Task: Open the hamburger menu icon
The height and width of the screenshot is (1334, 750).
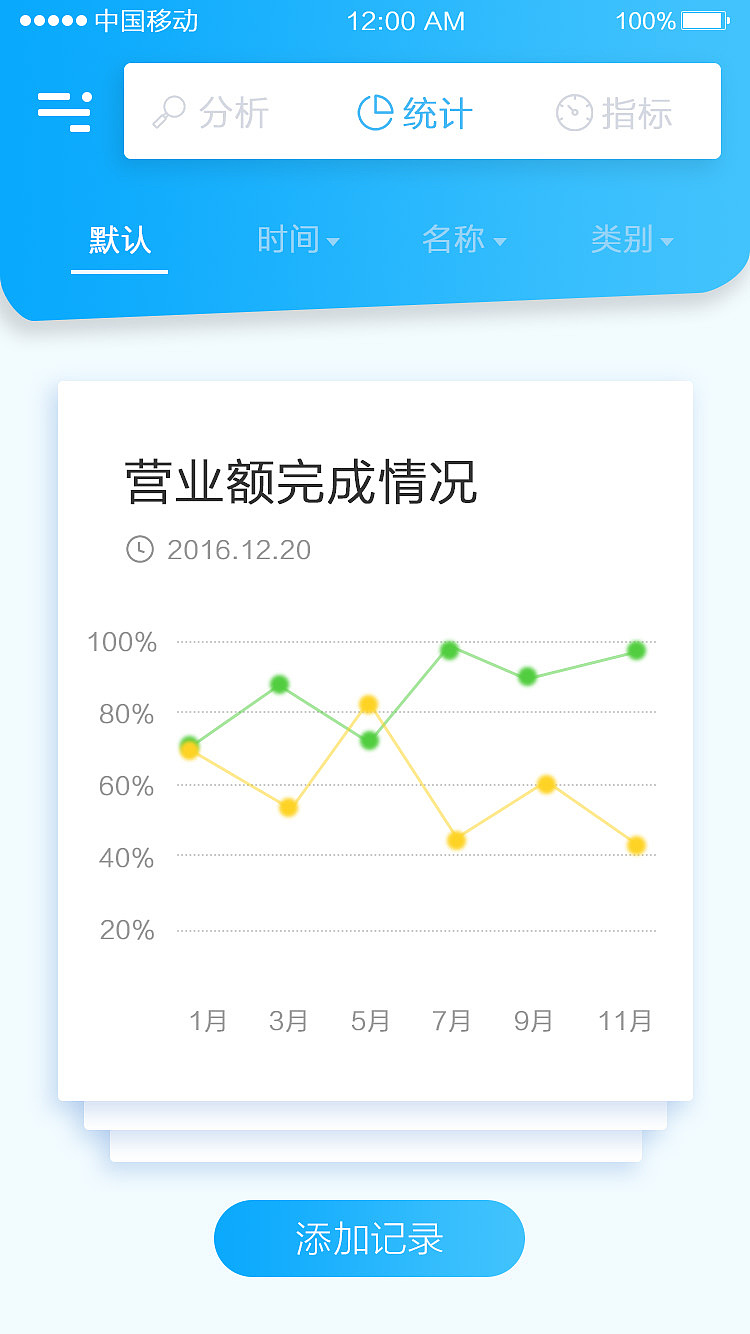Action: 63,110
